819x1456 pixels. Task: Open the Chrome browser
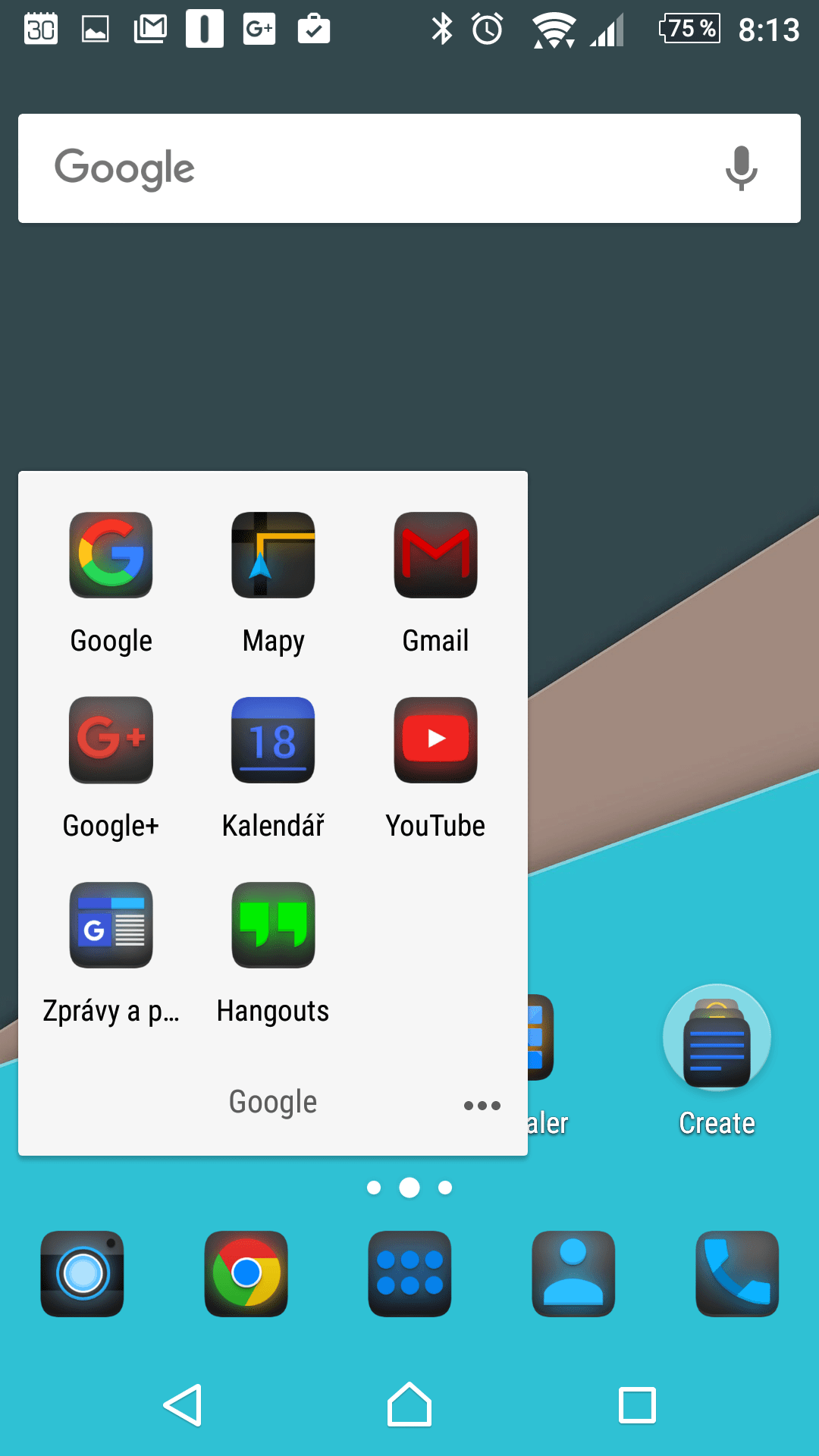(x=246, y=1274)
